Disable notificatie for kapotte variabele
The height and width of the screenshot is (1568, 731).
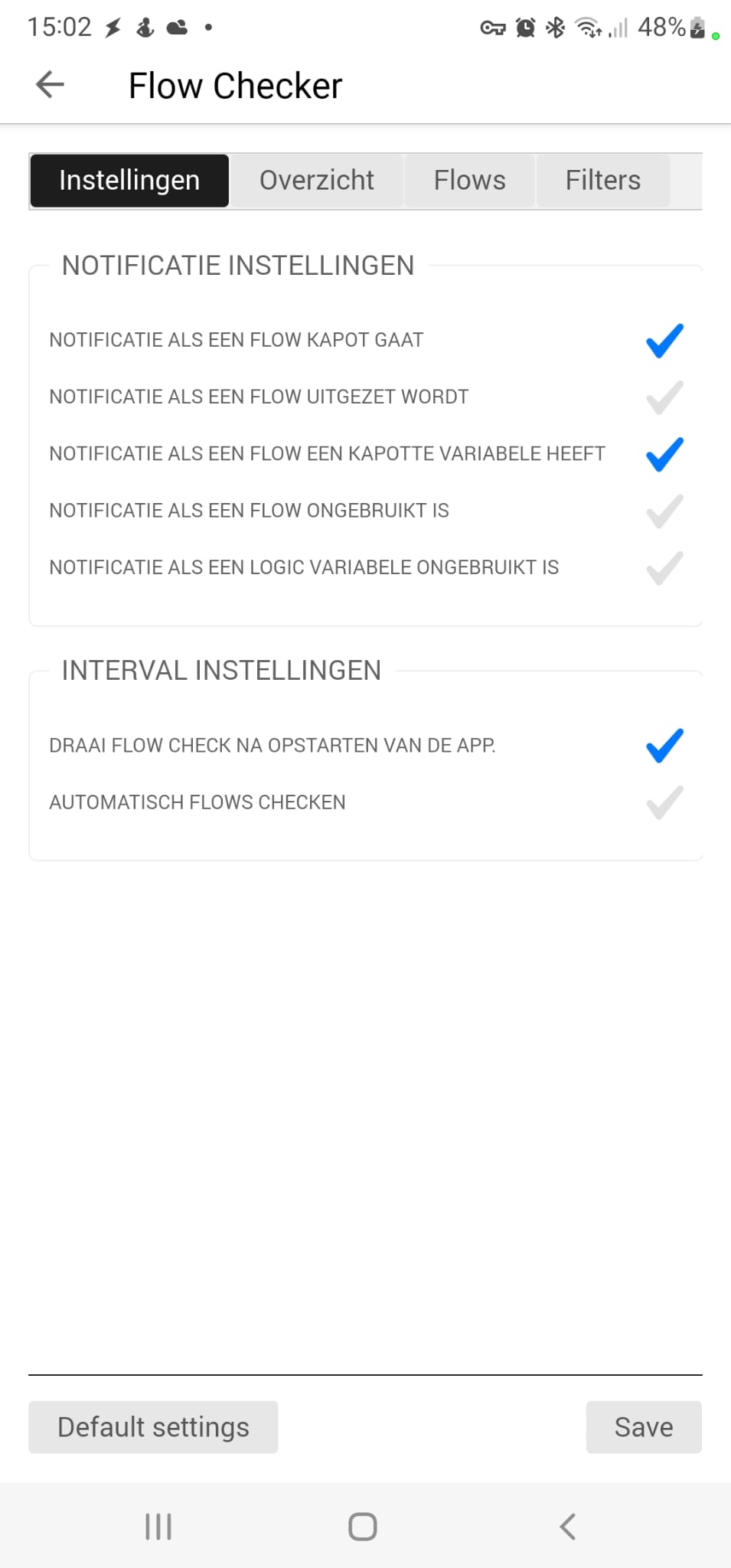[x=664, y=454]
